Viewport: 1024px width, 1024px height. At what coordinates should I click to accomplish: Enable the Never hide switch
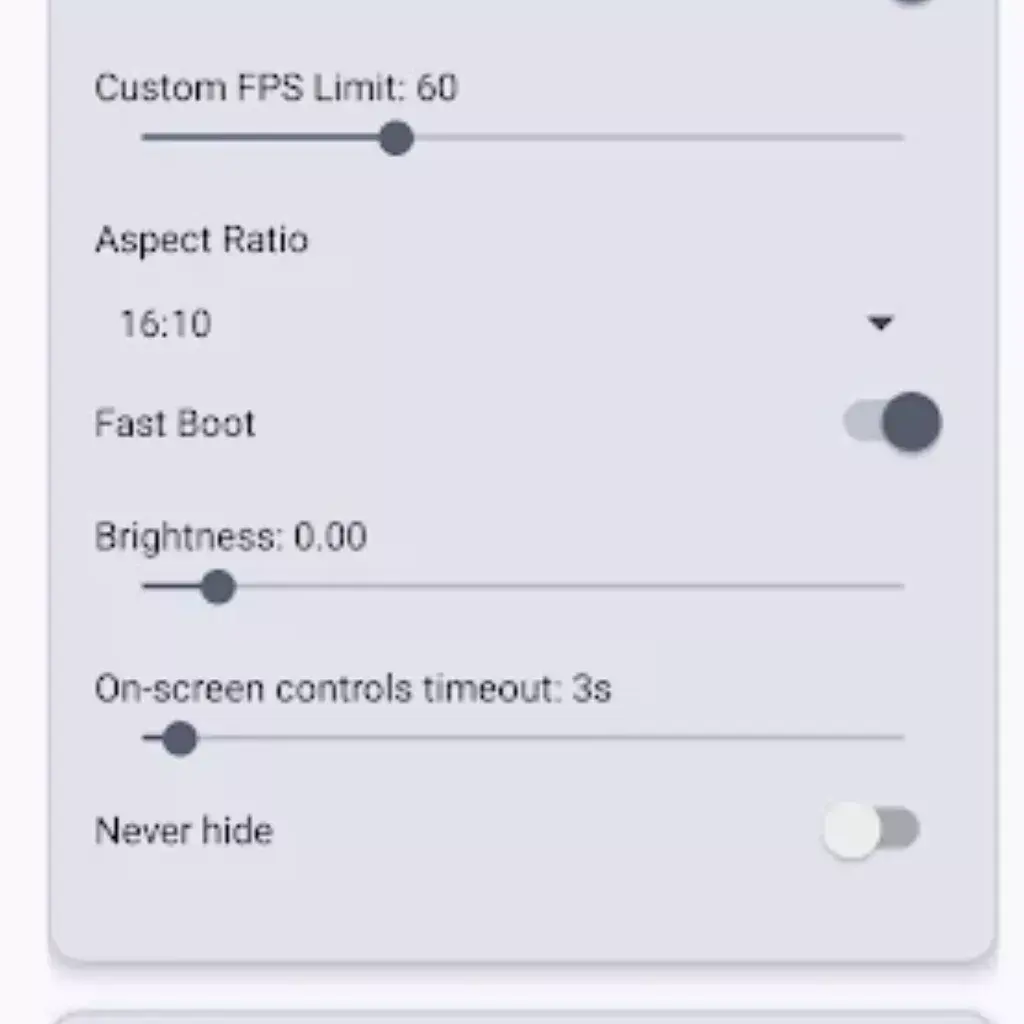pos(870,830)
